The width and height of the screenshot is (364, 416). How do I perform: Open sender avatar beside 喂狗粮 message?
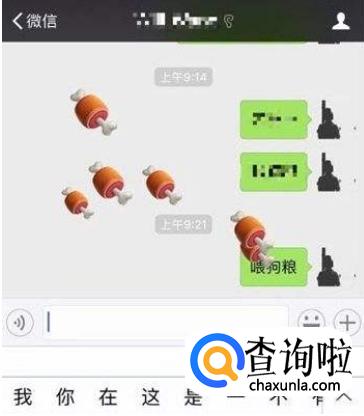pos(328,267)
